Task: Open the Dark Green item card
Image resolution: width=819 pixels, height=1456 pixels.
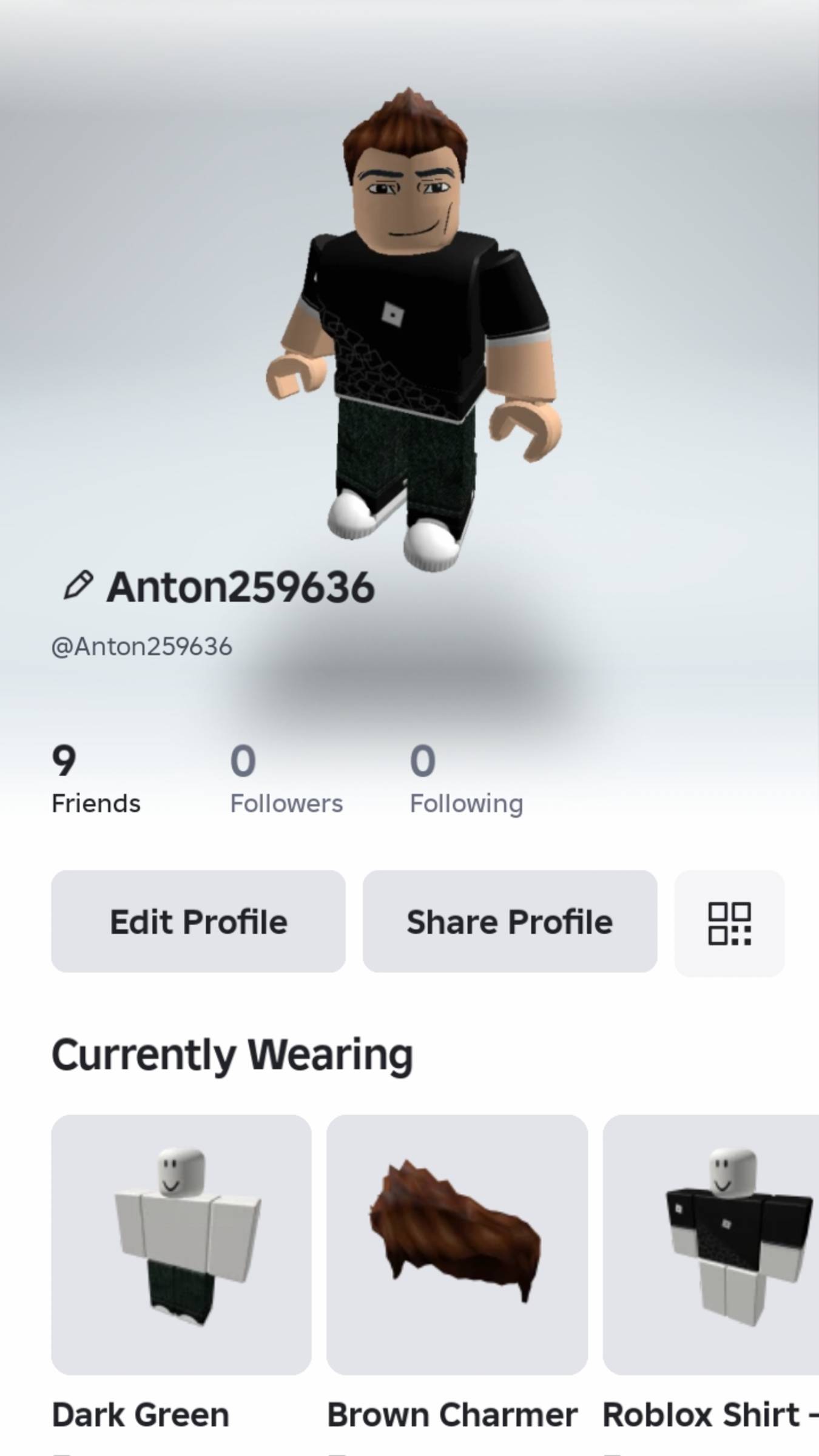Action: 181,1245
